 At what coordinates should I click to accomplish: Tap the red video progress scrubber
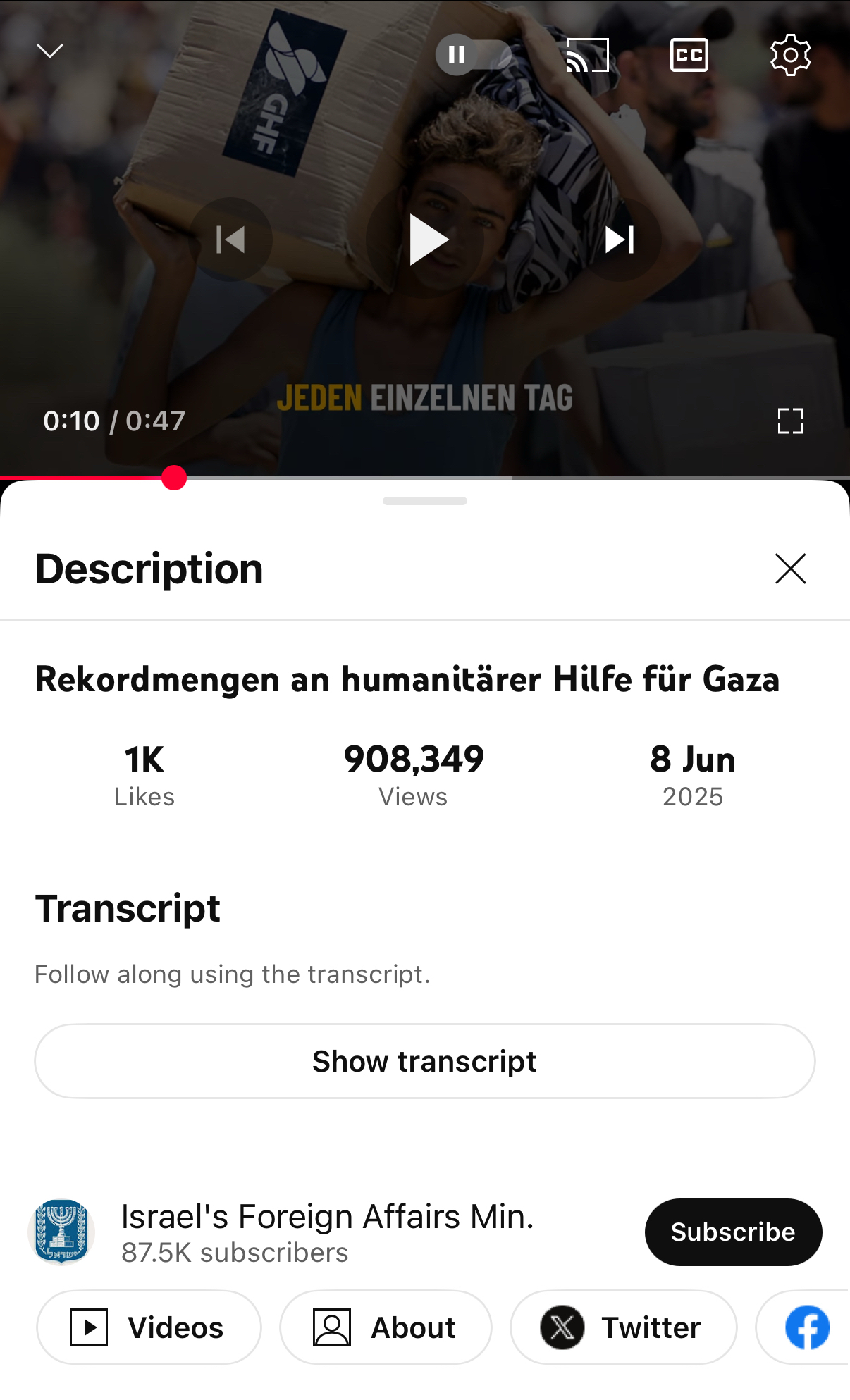pos(174,478)
